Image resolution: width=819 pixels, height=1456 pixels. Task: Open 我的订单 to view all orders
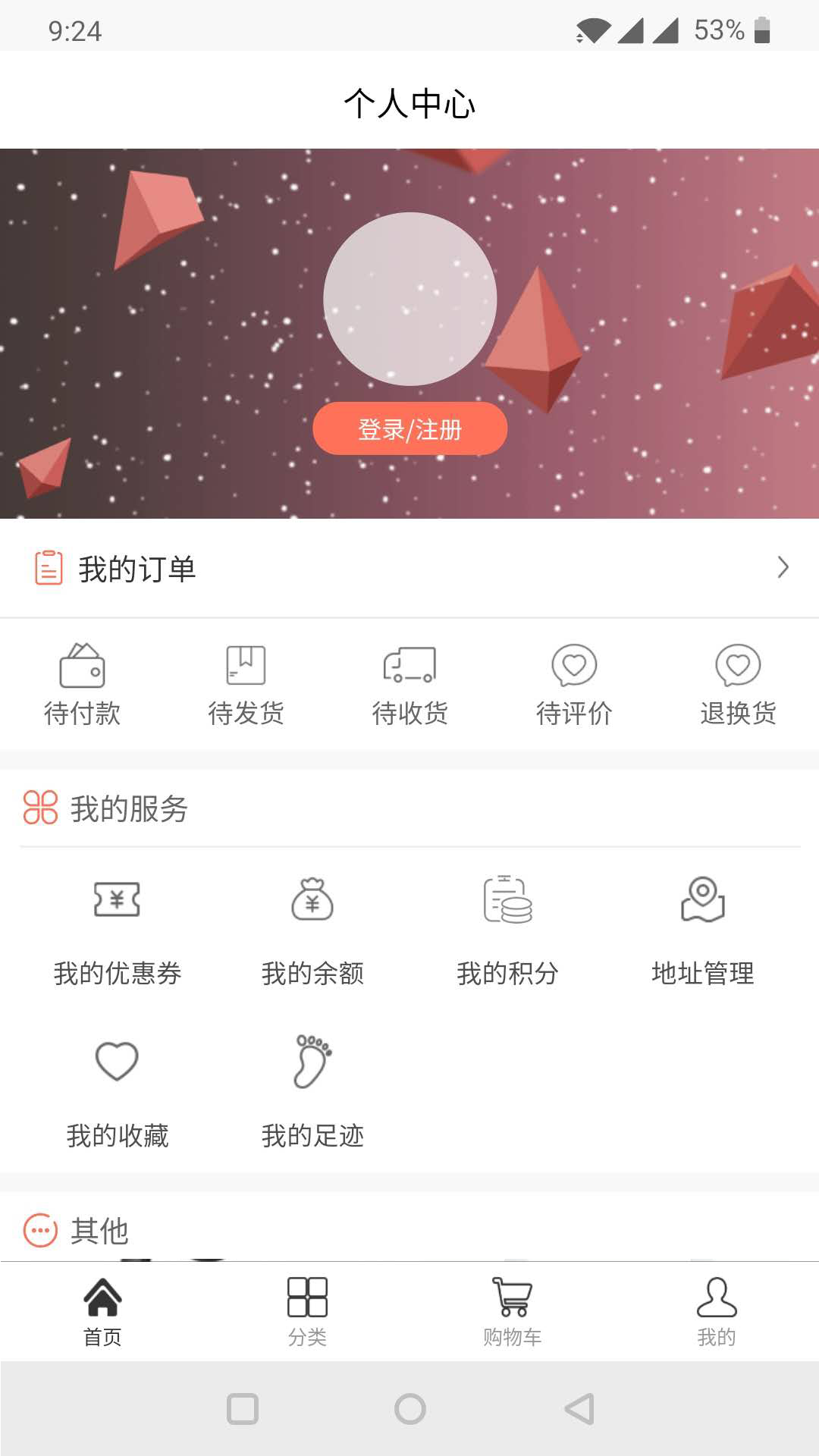409,568
